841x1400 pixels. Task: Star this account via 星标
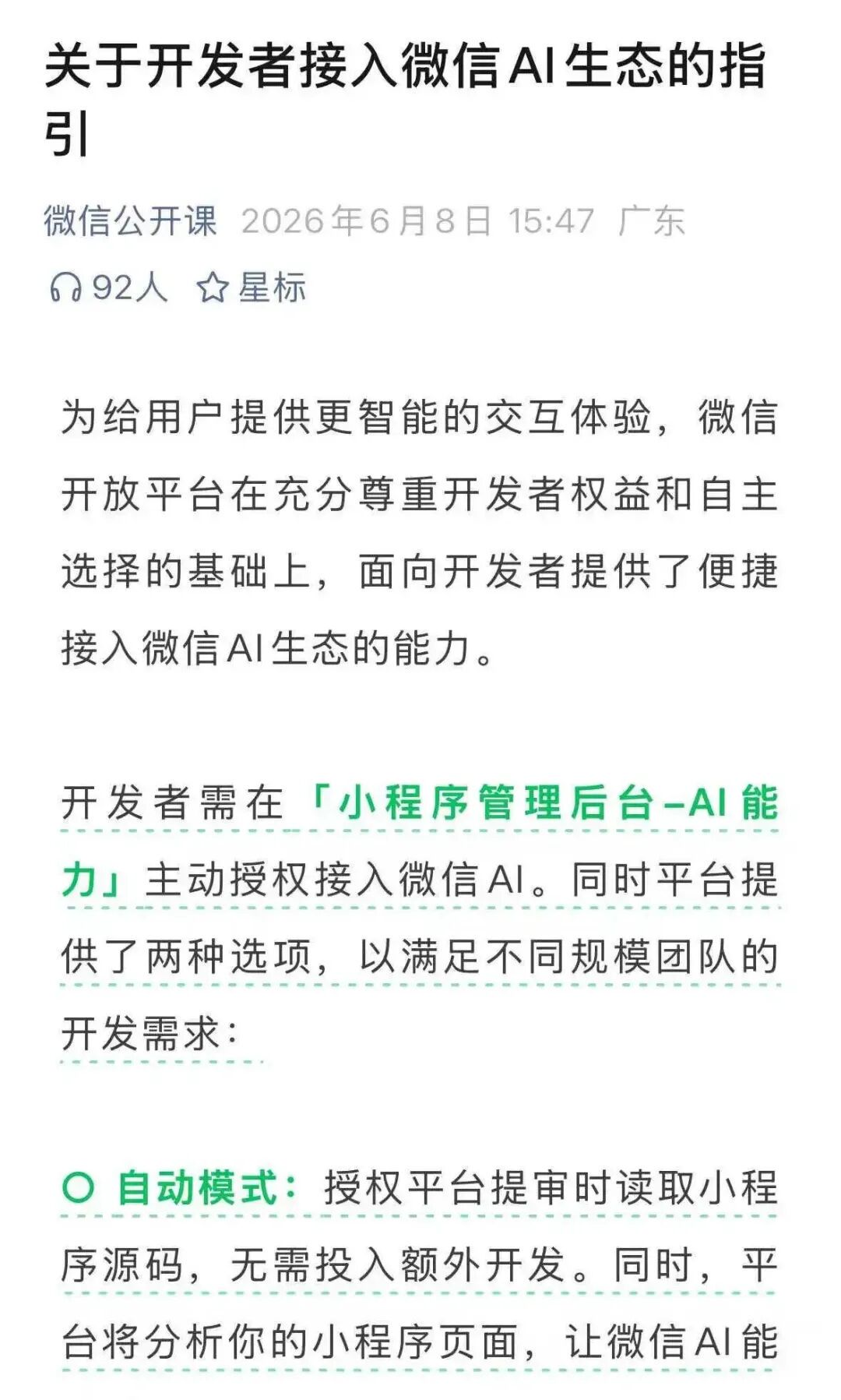(251, 287)
